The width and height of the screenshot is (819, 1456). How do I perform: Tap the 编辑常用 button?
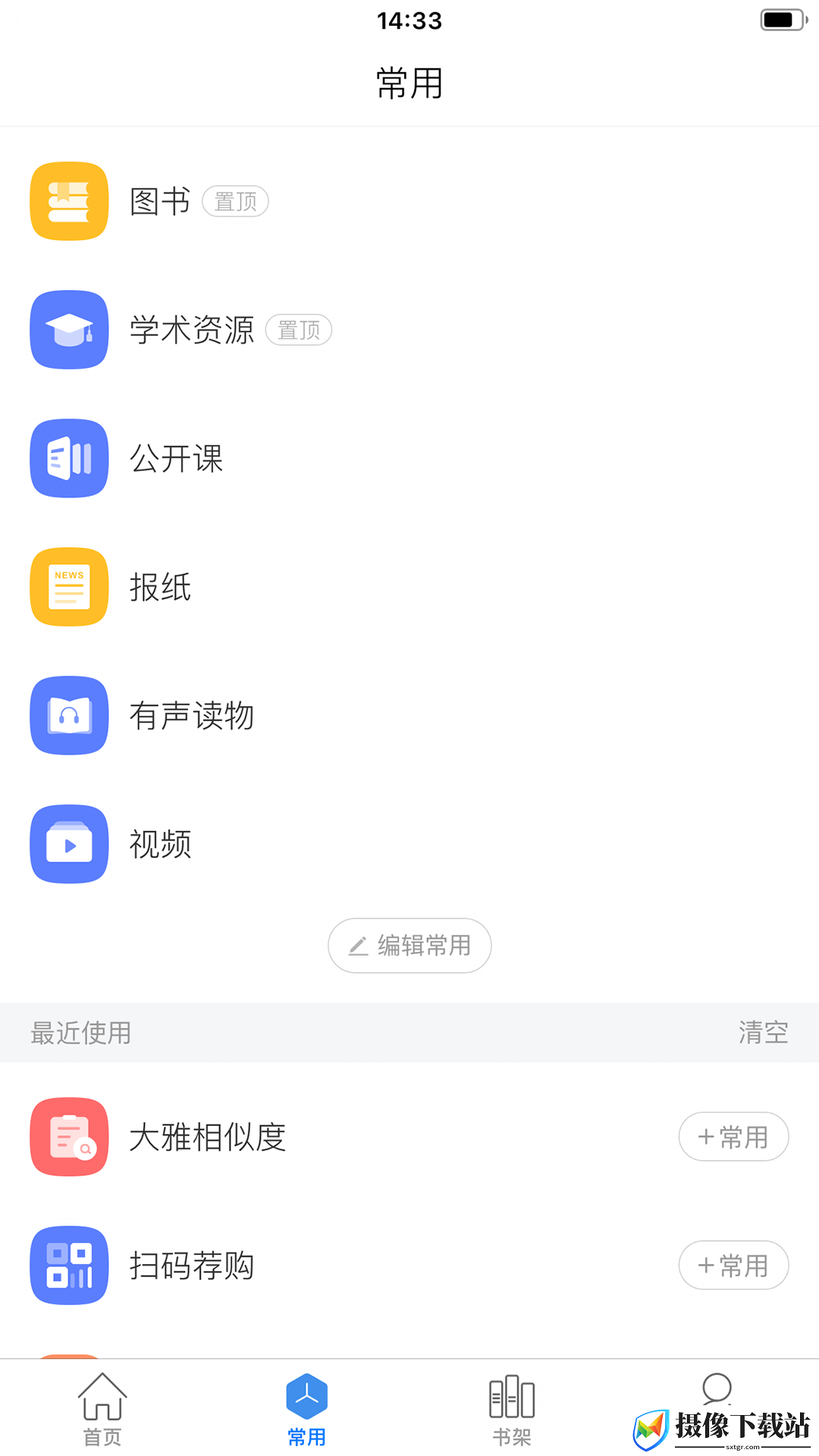point(409,946)
